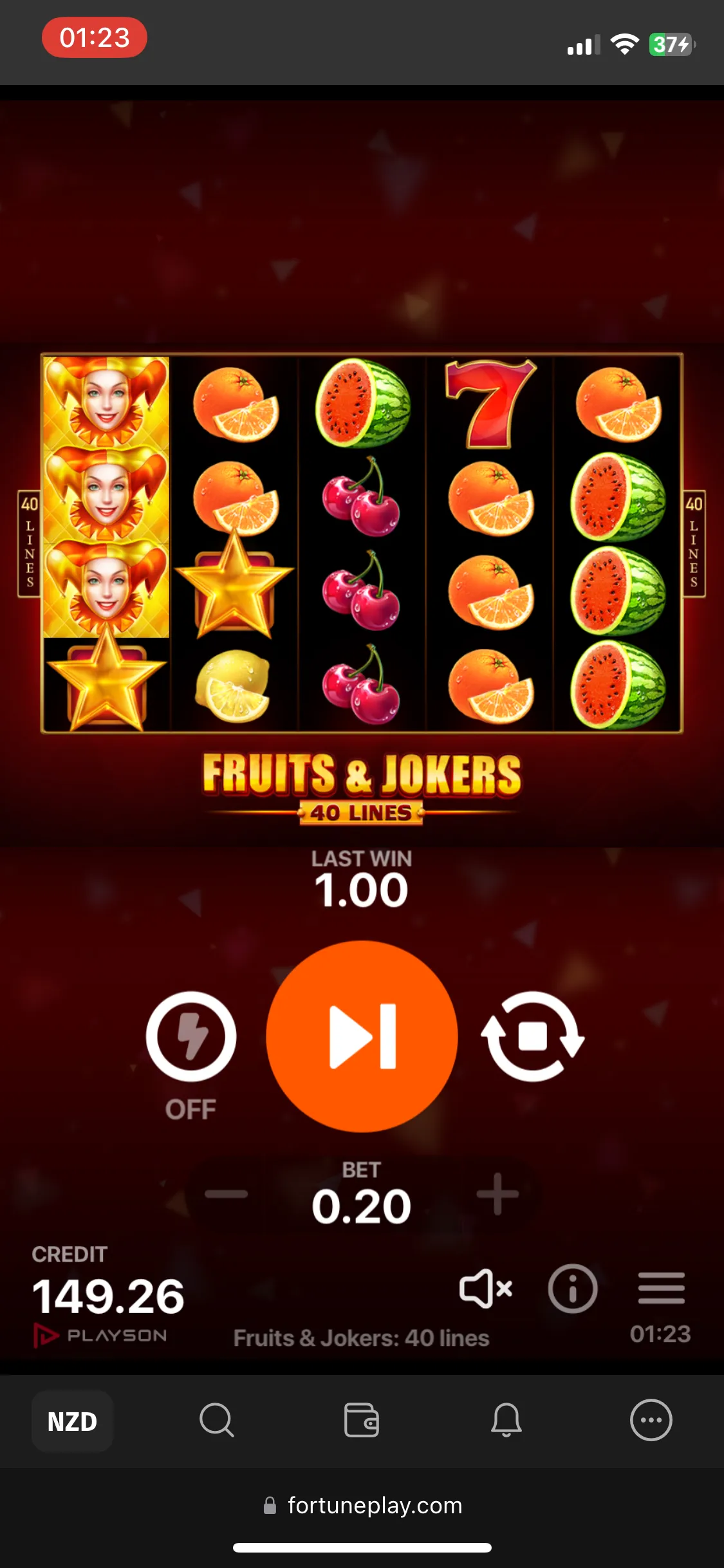This screenshot has width=724, height=1568.
Task: Change the NZD currency selector
Action: coord(72,1421)
